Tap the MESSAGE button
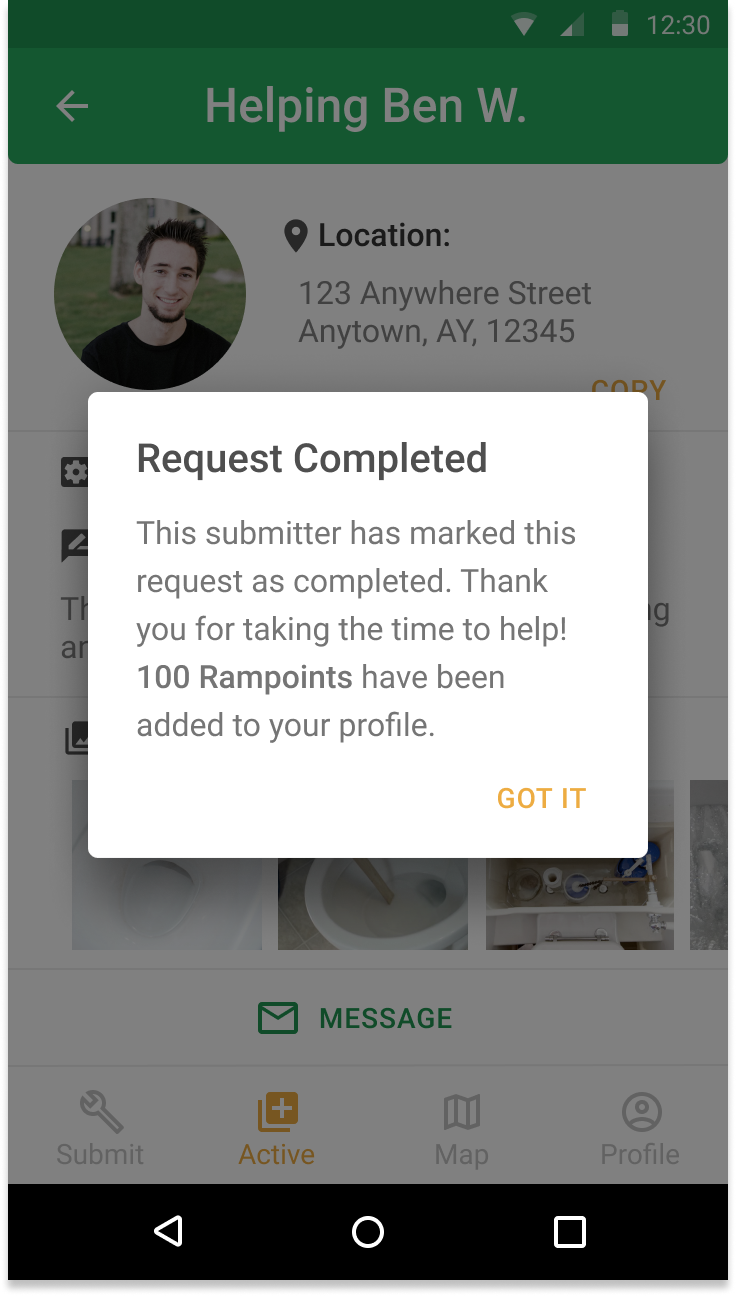 click(356, 1018)
